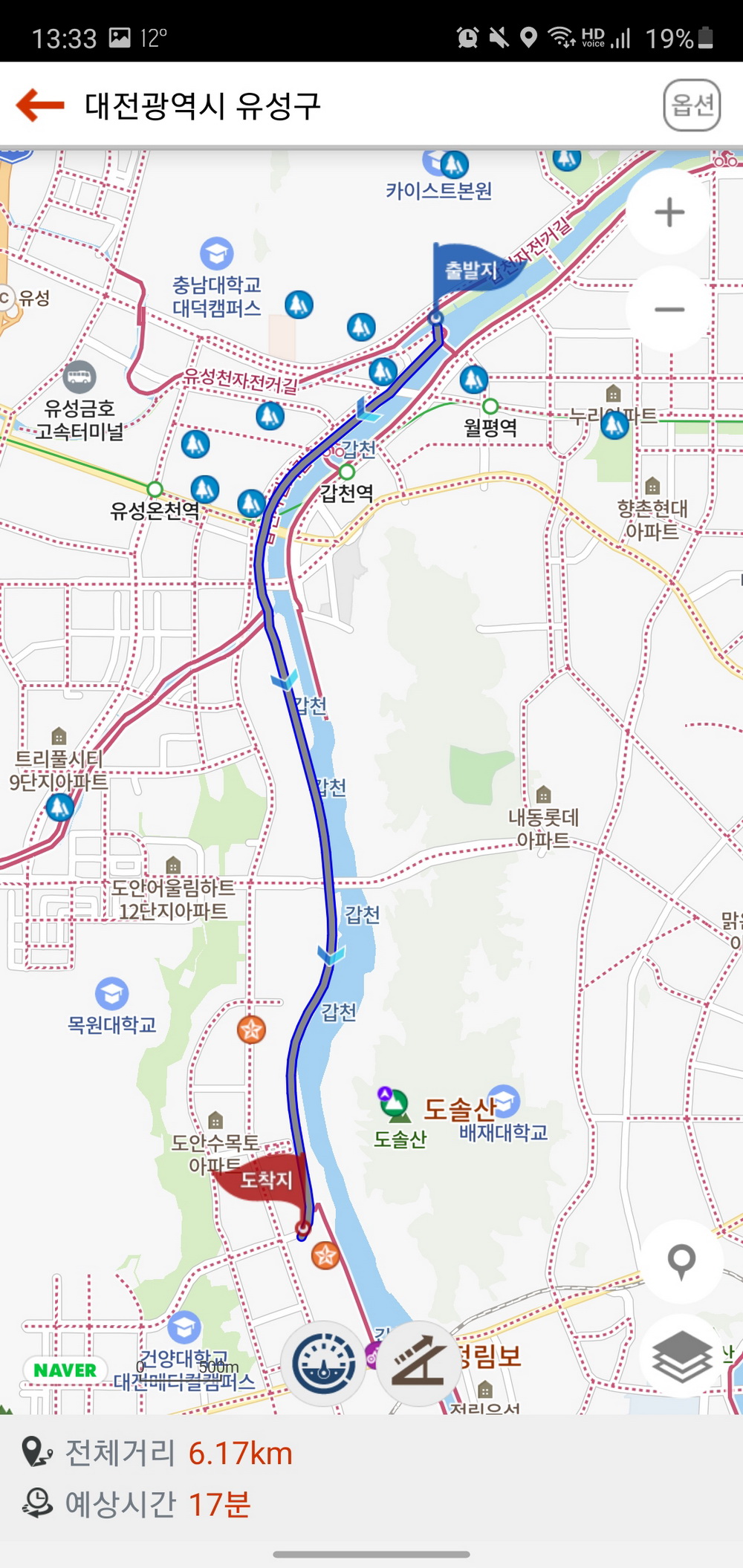Viewport: 743px width, 1568px height.
Task: Zoom out of the map
Action: tap(669, 309)
